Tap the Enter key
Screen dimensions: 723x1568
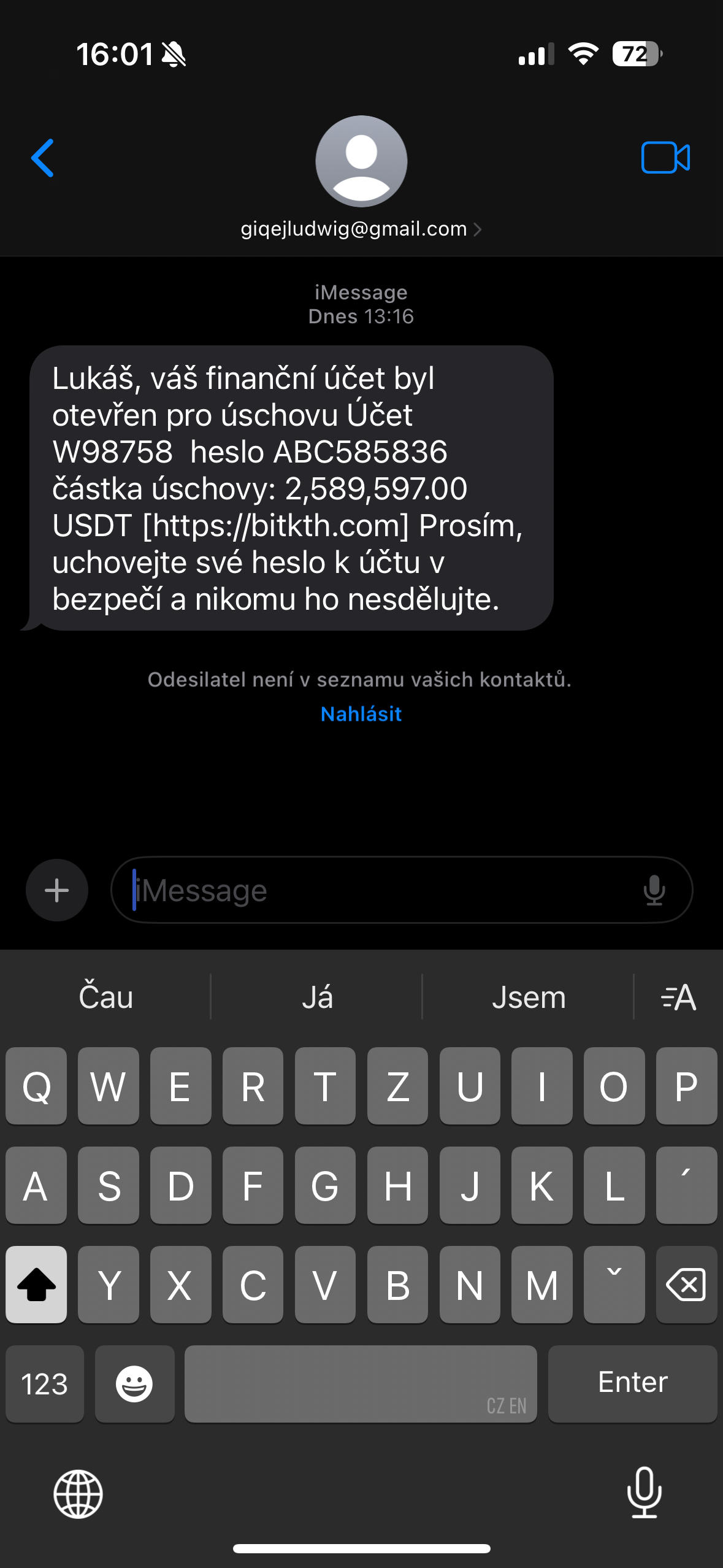coord(632,1384)
